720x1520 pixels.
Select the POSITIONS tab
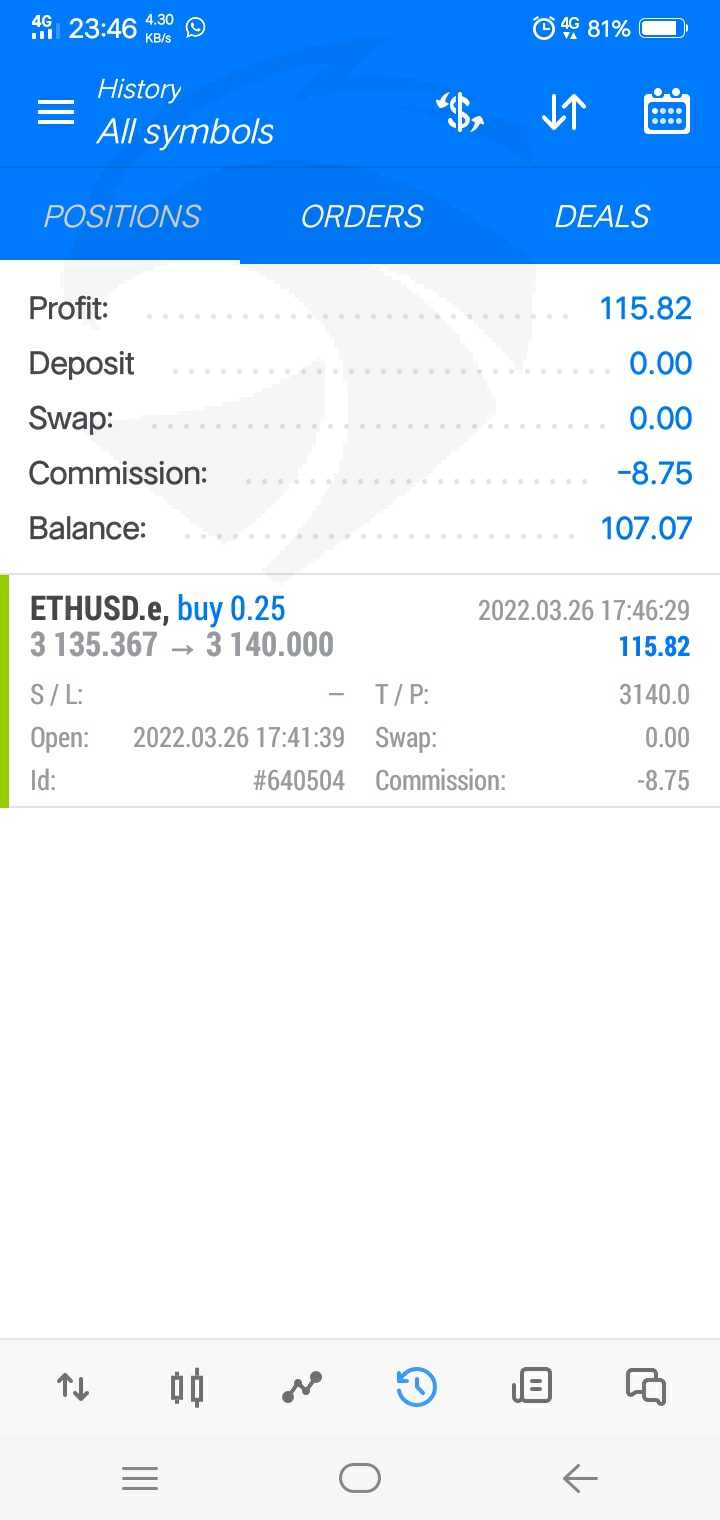[x=122, y=216]
